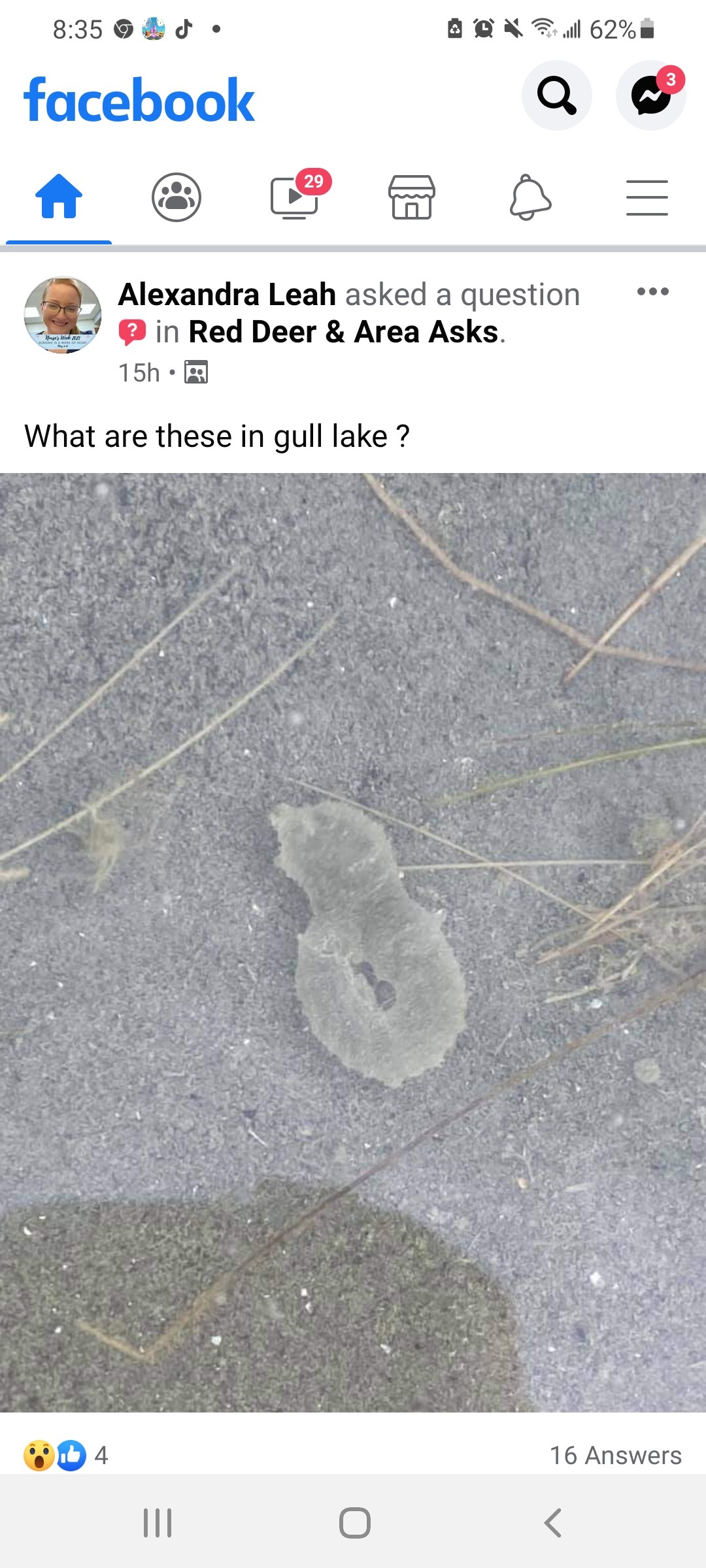View the gull lake photo full screen
This screenshot has height=1568, width=706.
pos(353,941)
